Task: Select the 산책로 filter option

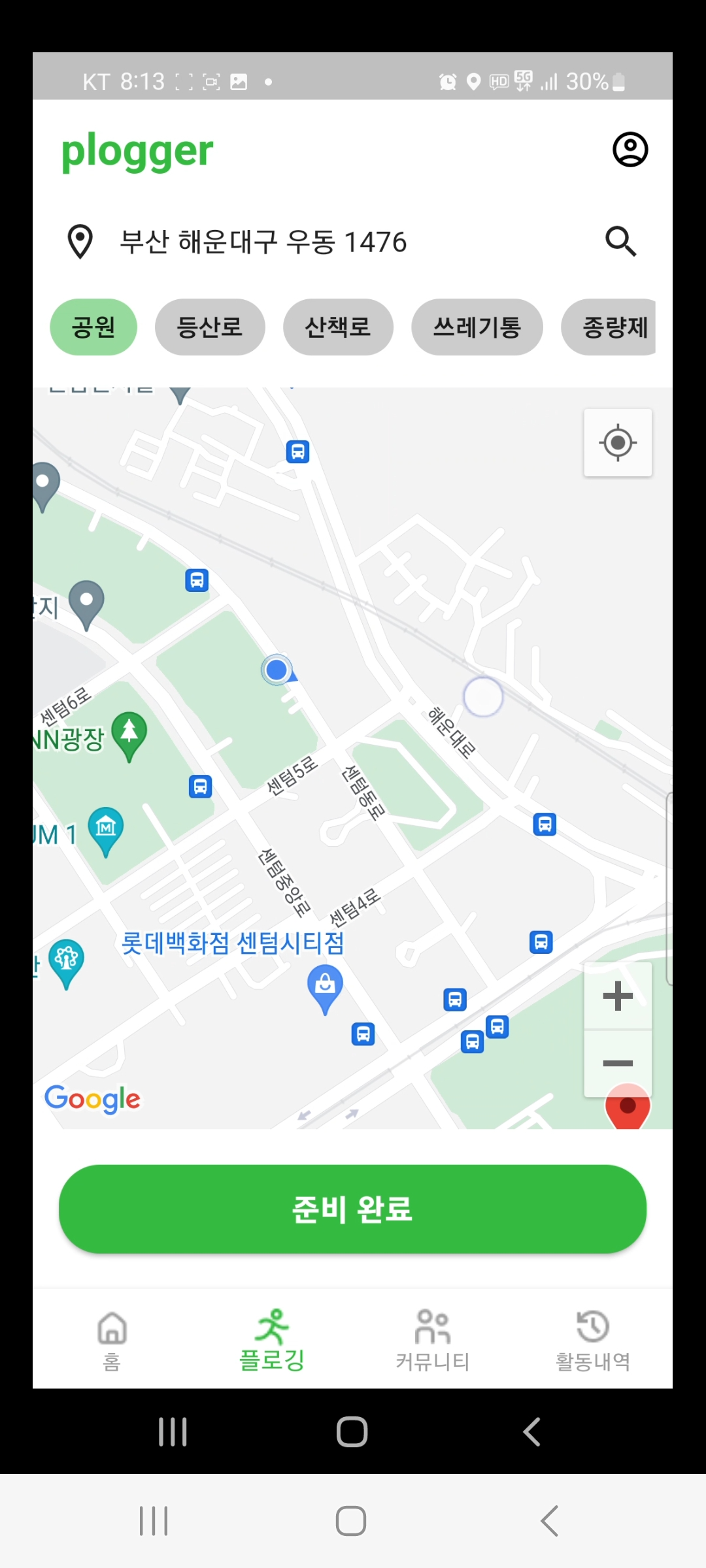Action: [337, 327]
